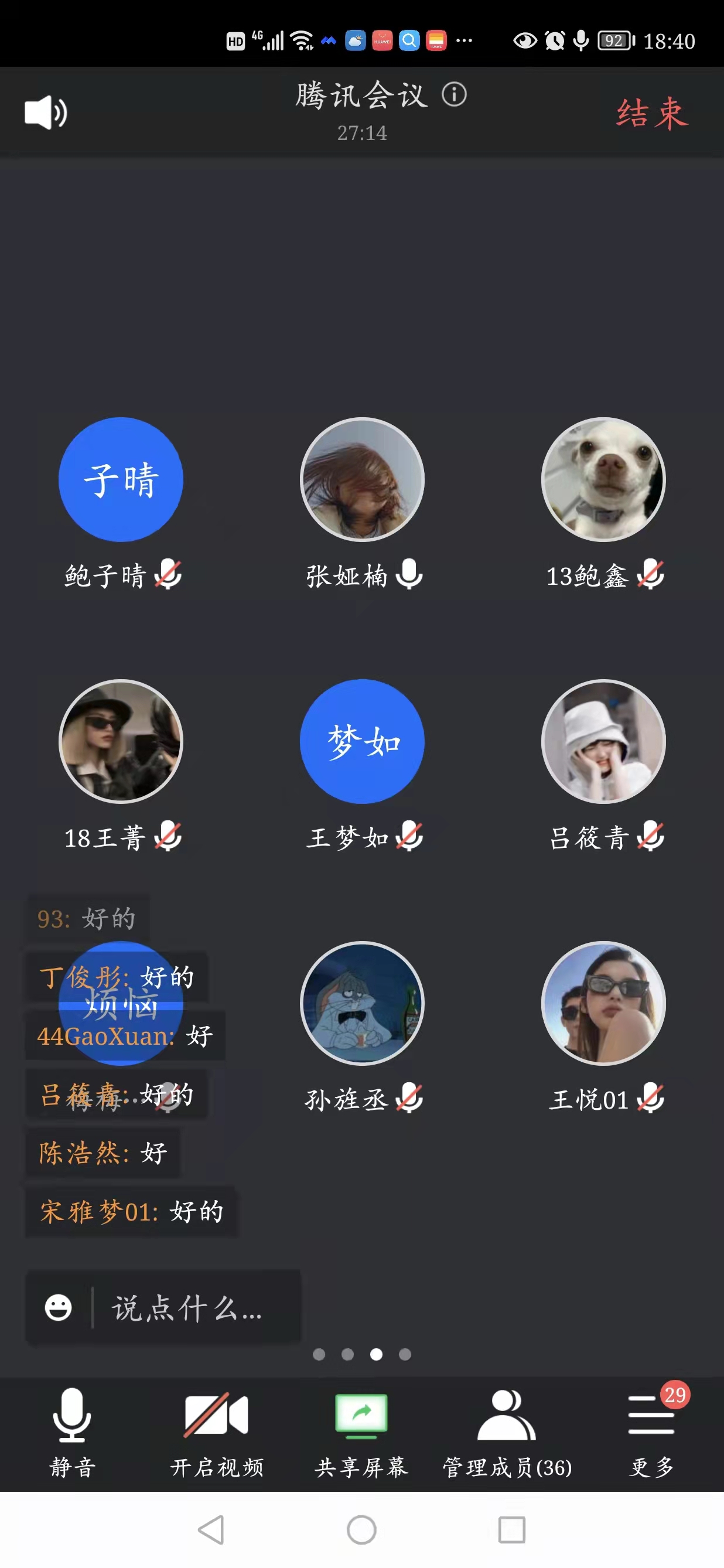Go back with system back button
Screen dimensions: 724x1568
point(211,1530)
